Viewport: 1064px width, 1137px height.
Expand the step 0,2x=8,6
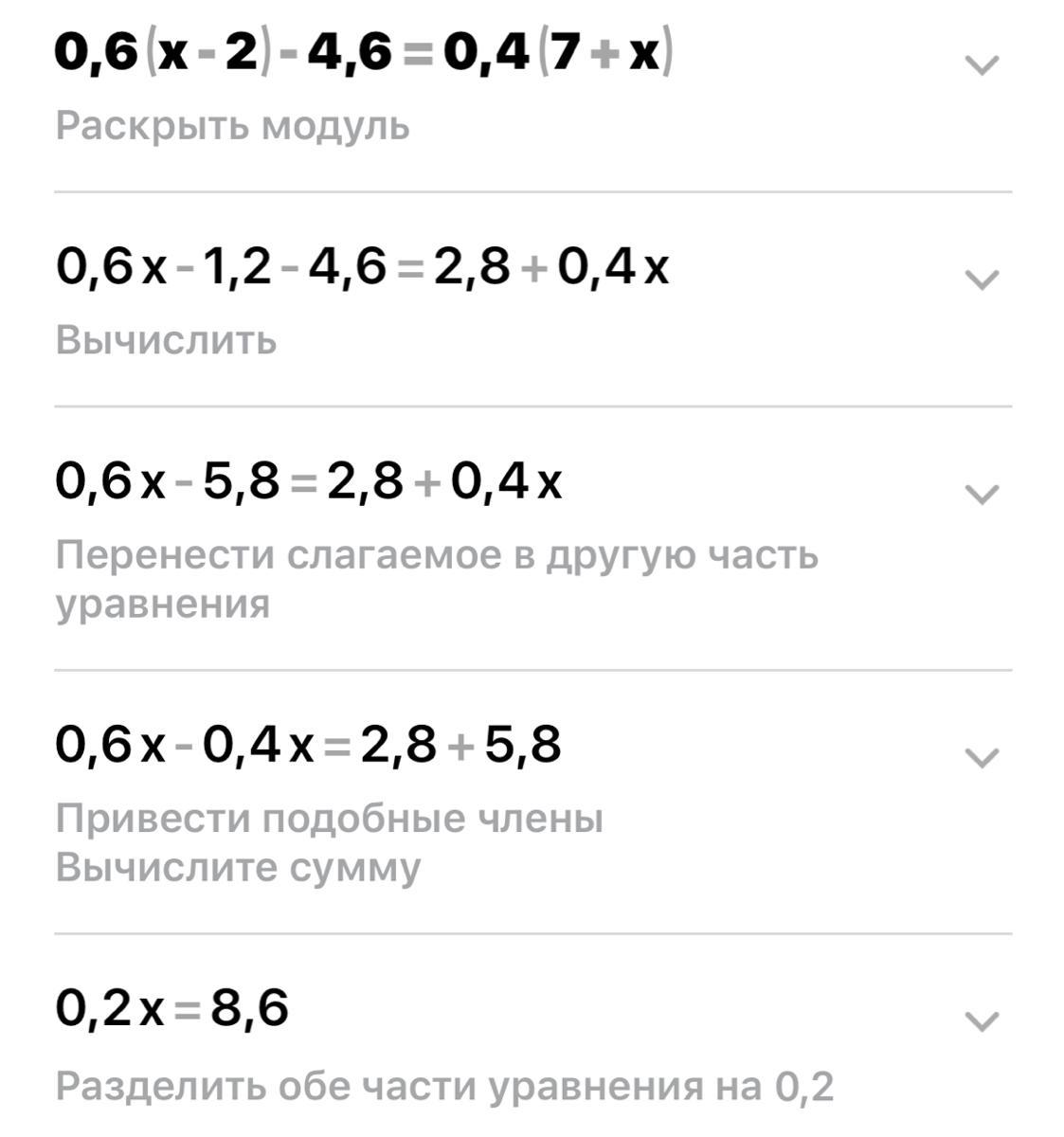[982, 1021]
